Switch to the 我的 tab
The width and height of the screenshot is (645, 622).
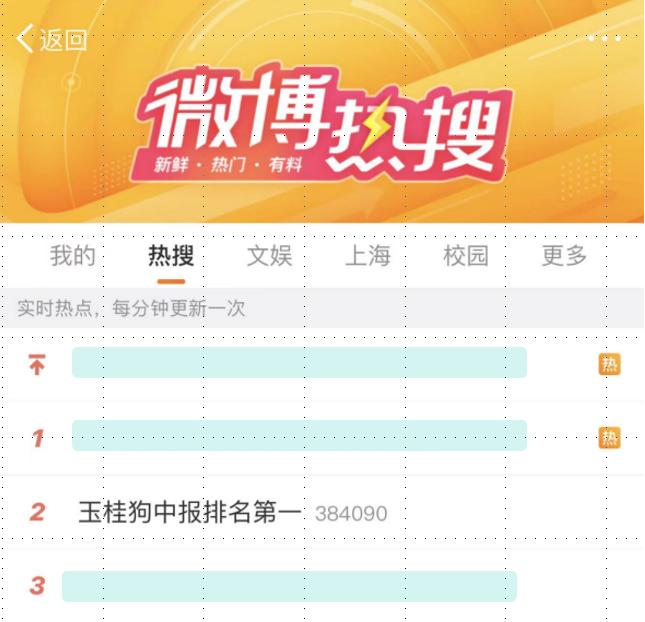(x=73, y=256)
